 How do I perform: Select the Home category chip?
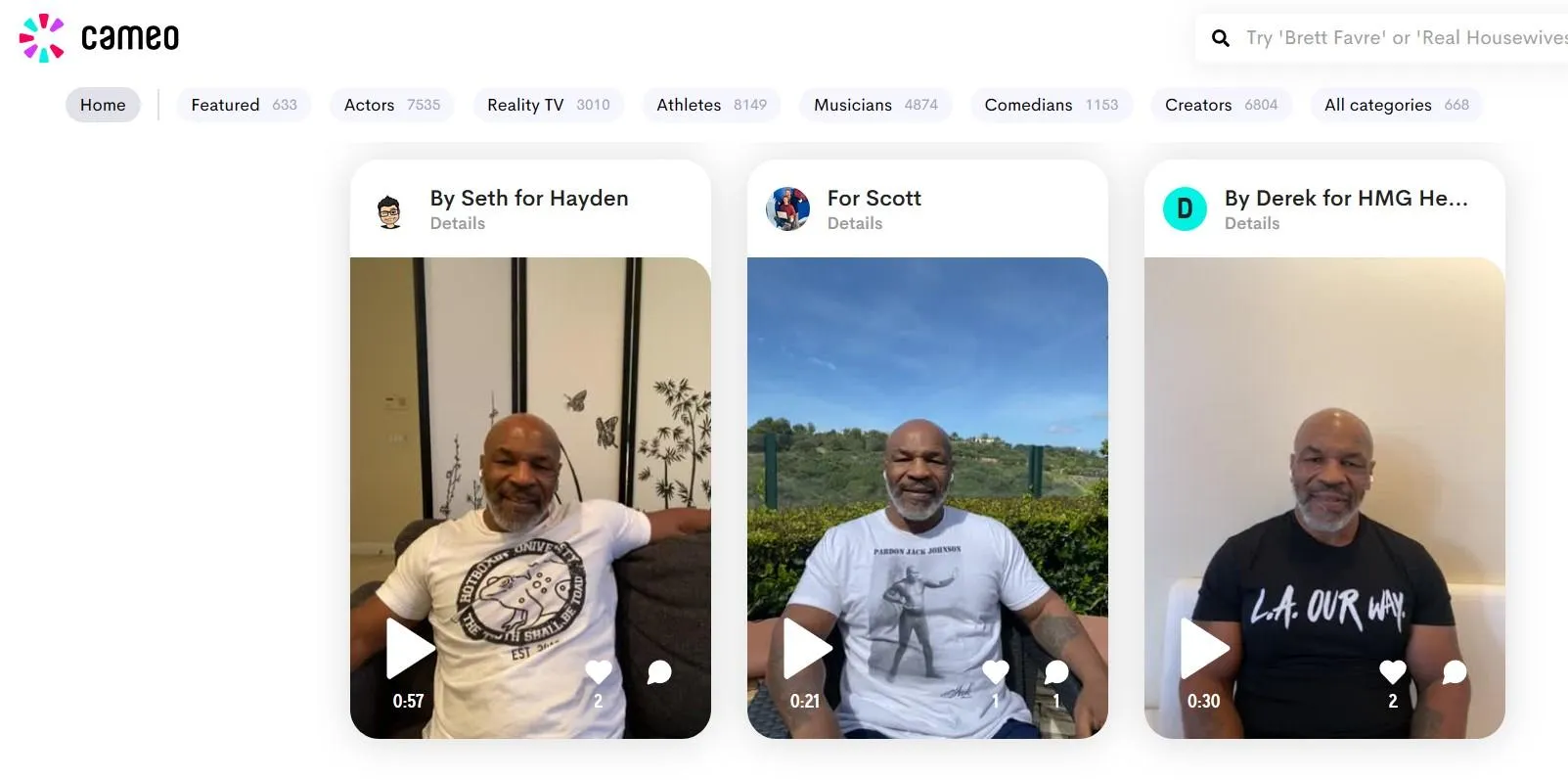103,105
